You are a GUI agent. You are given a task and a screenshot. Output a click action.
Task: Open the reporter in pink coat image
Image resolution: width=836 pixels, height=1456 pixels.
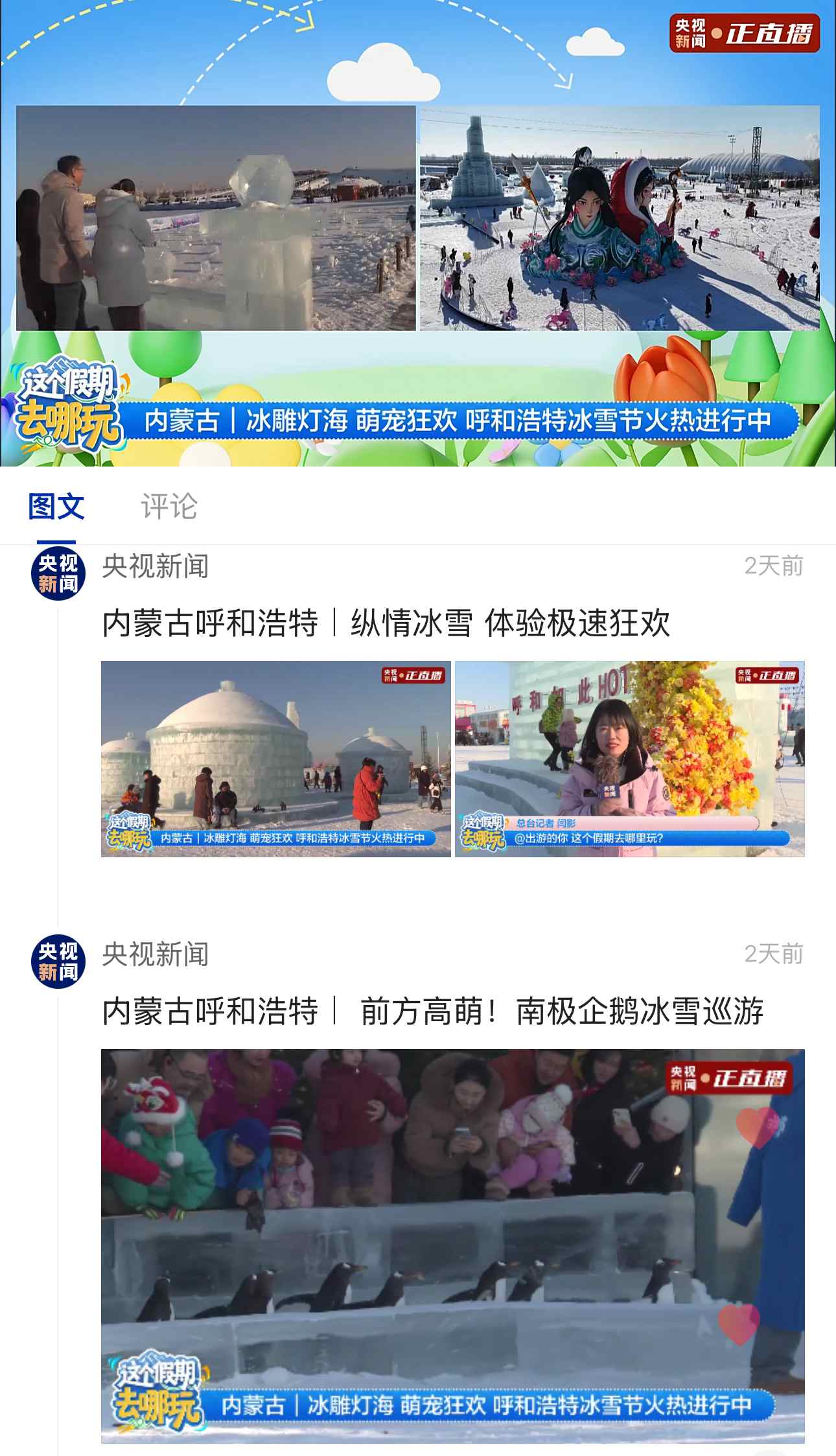pyautogui.click(x=629, y=759)
